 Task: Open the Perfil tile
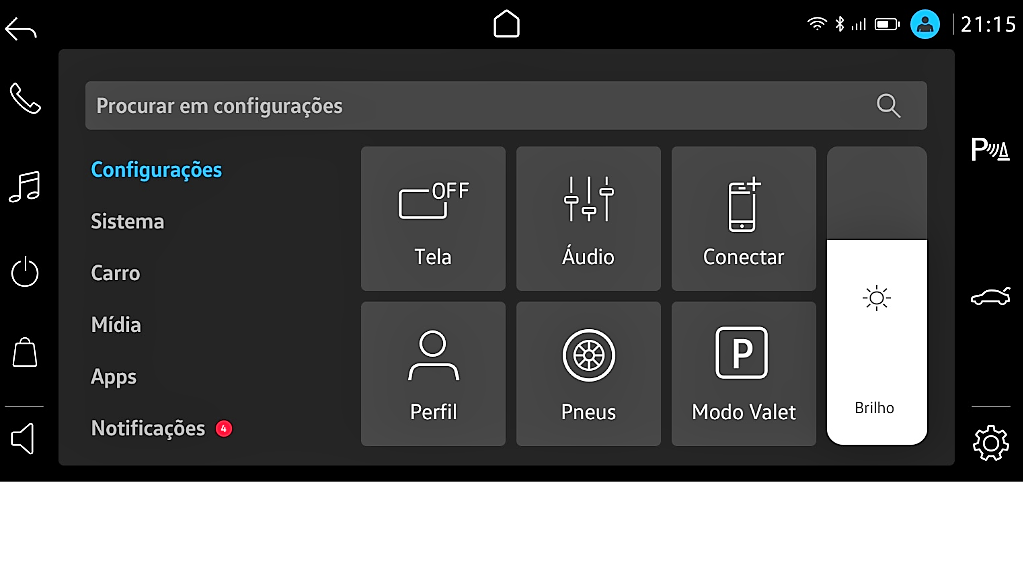click(x=433, y=374)
